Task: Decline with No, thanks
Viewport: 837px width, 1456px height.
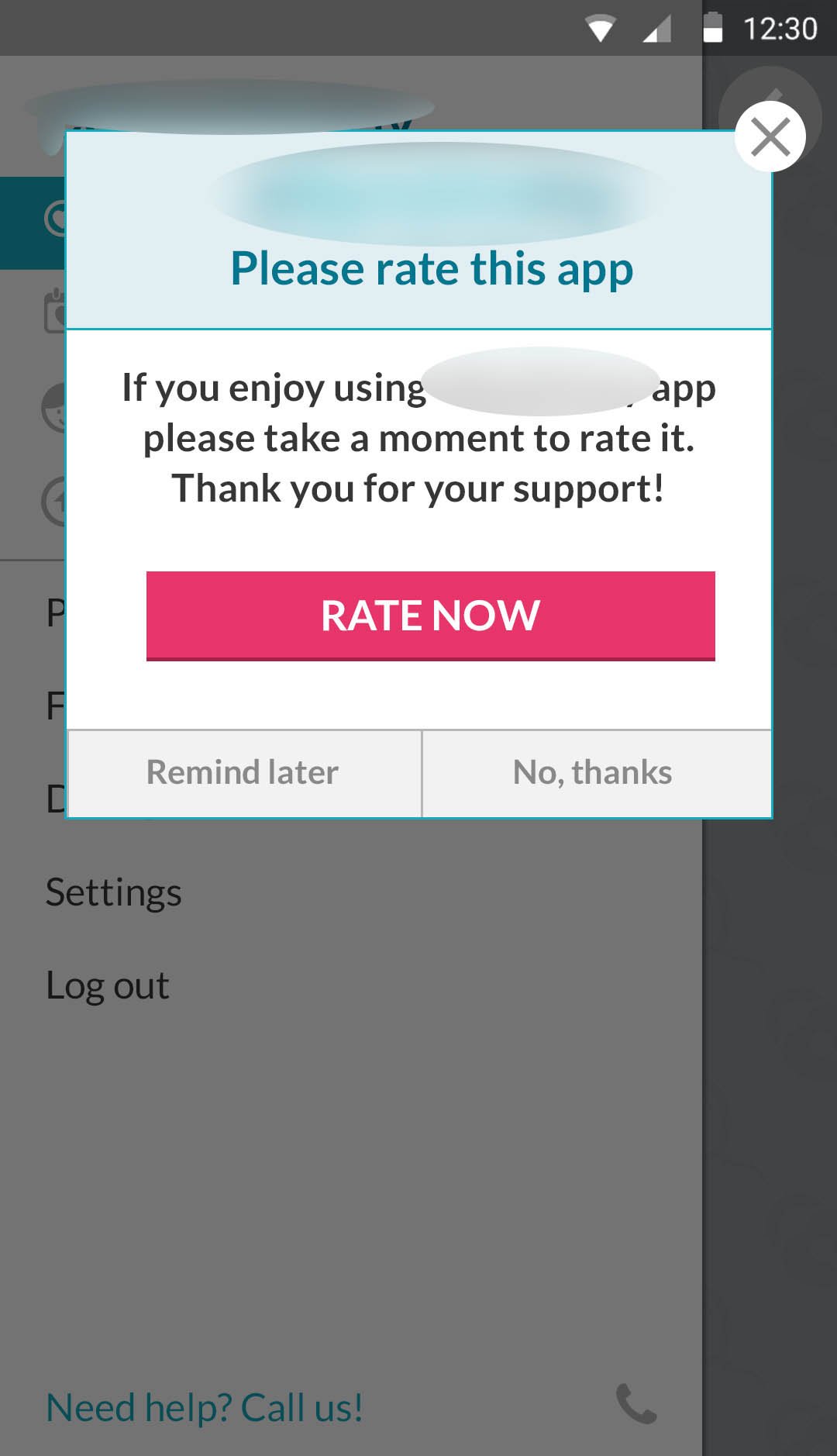Action: coord(594,773)
